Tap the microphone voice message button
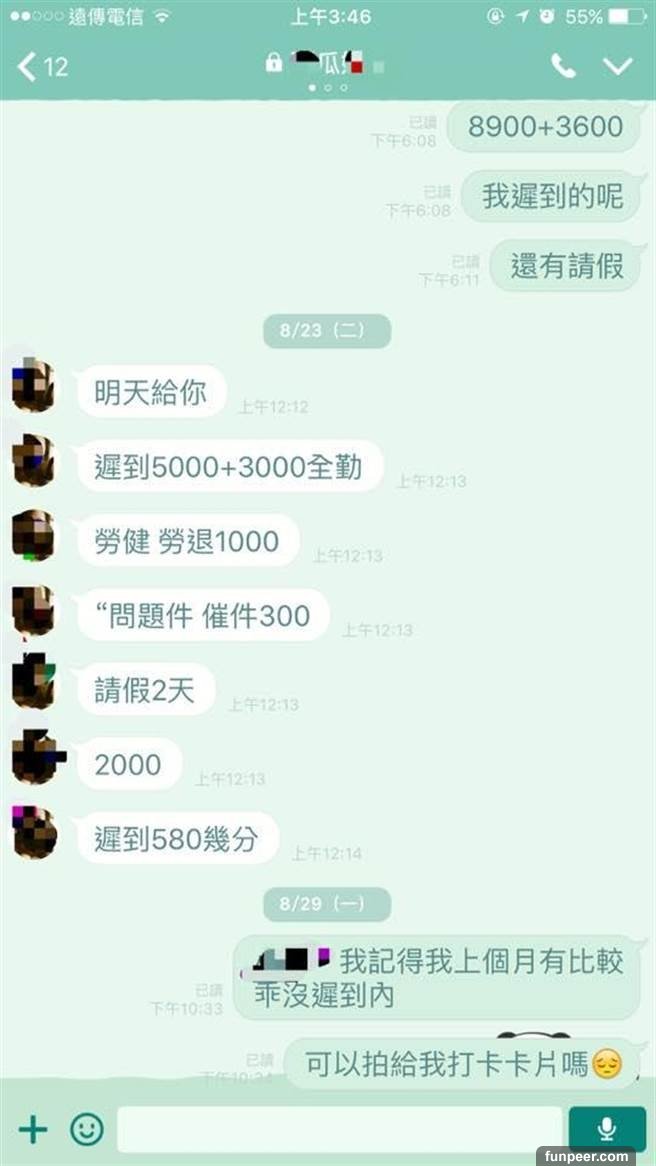The height and width of the screenshot is (1166, 656). point(607,1130)
